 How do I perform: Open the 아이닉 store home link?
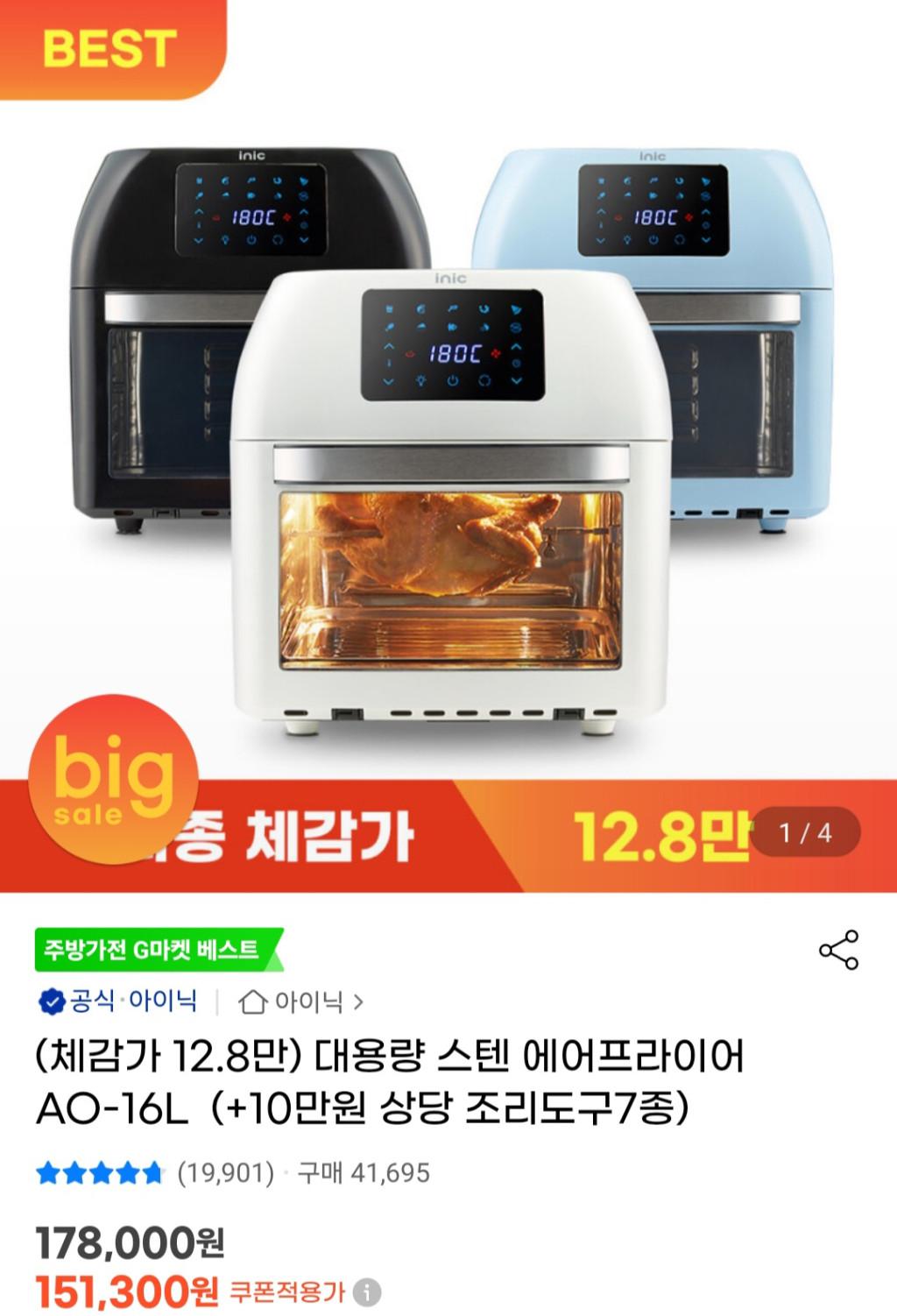point(300,1001)
